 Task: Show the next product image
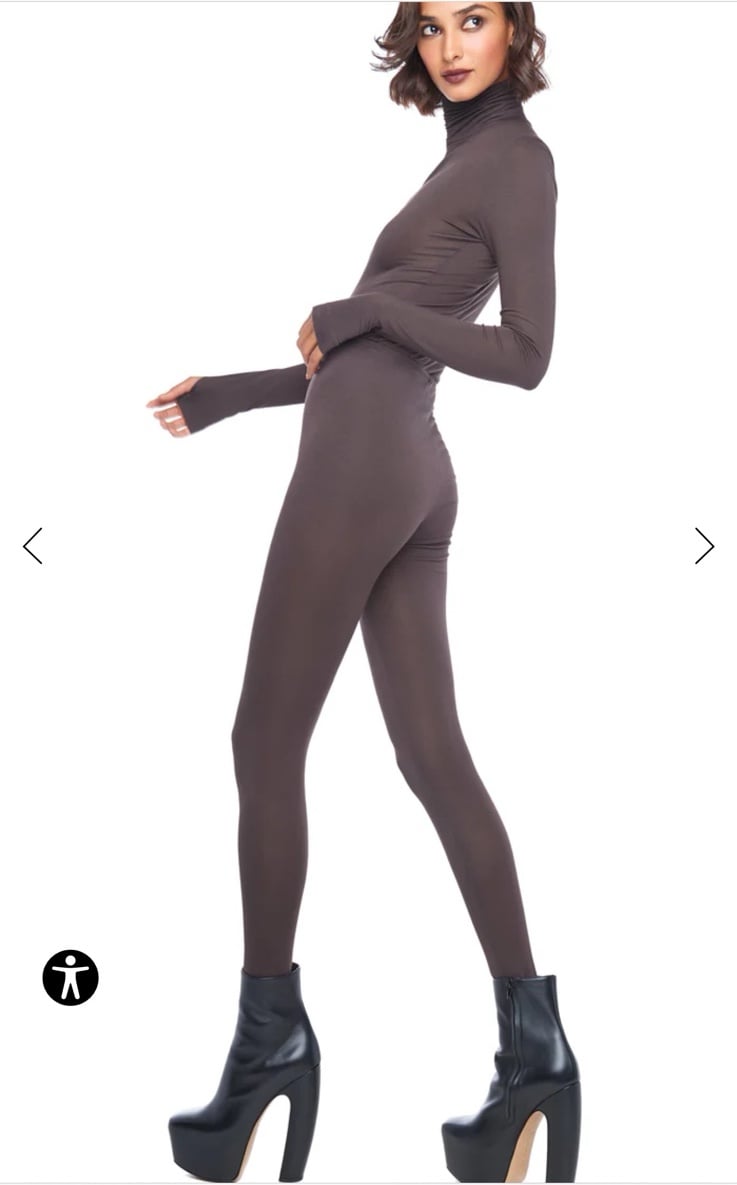tap(704, 546)
